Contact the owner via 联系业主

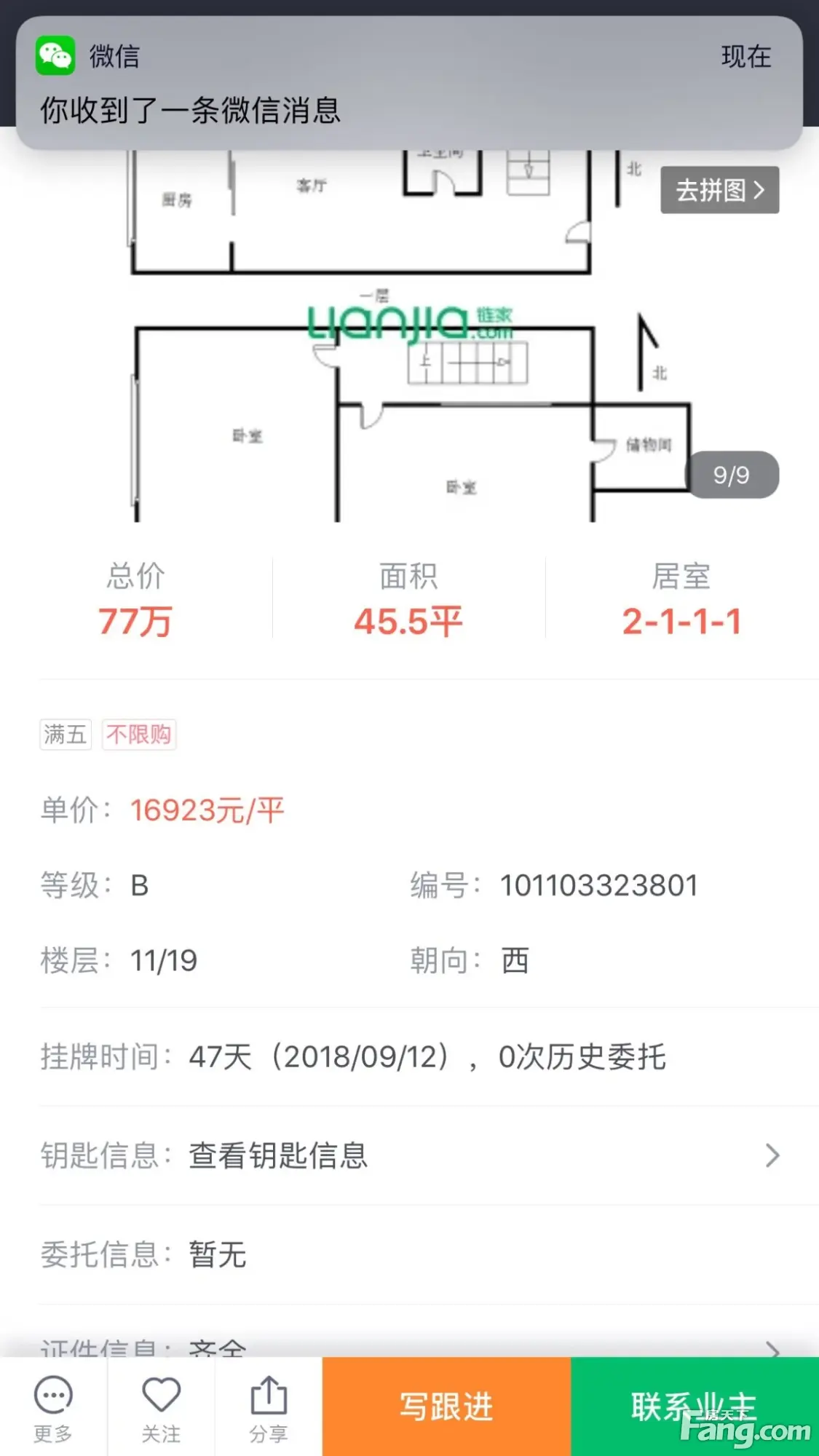(694, 1406)
